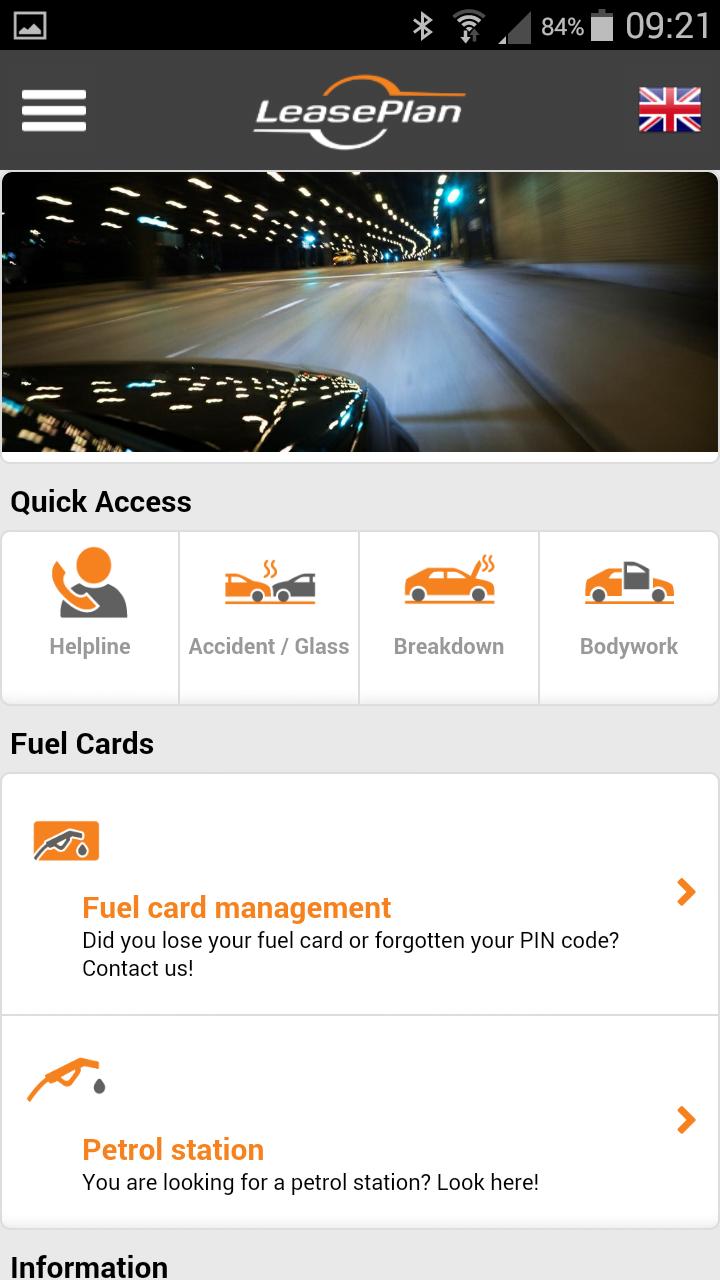Open the Bodywork option
720x1280 pixels.
click(x=629, y=617)
